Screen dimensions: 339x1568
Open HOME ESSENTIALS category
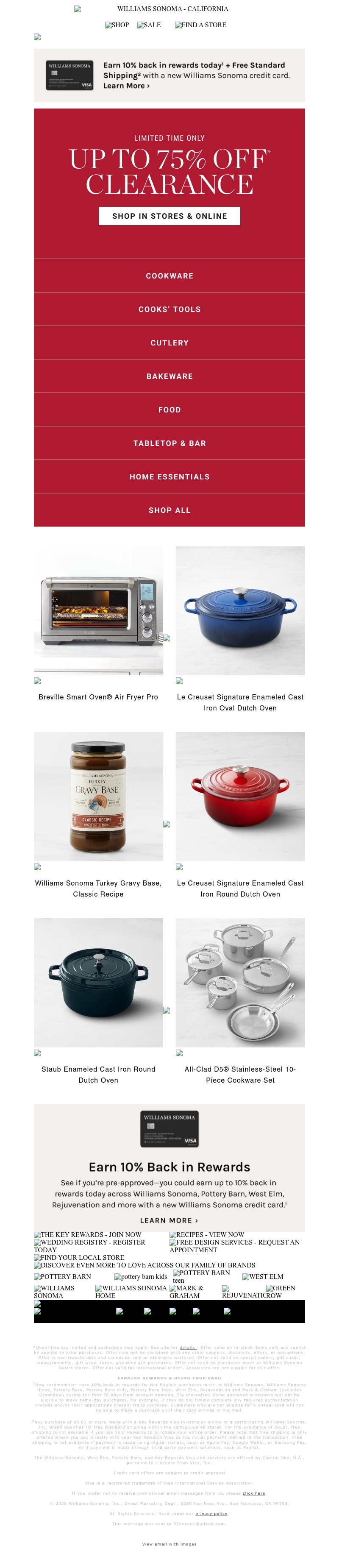tap(169, 476)
